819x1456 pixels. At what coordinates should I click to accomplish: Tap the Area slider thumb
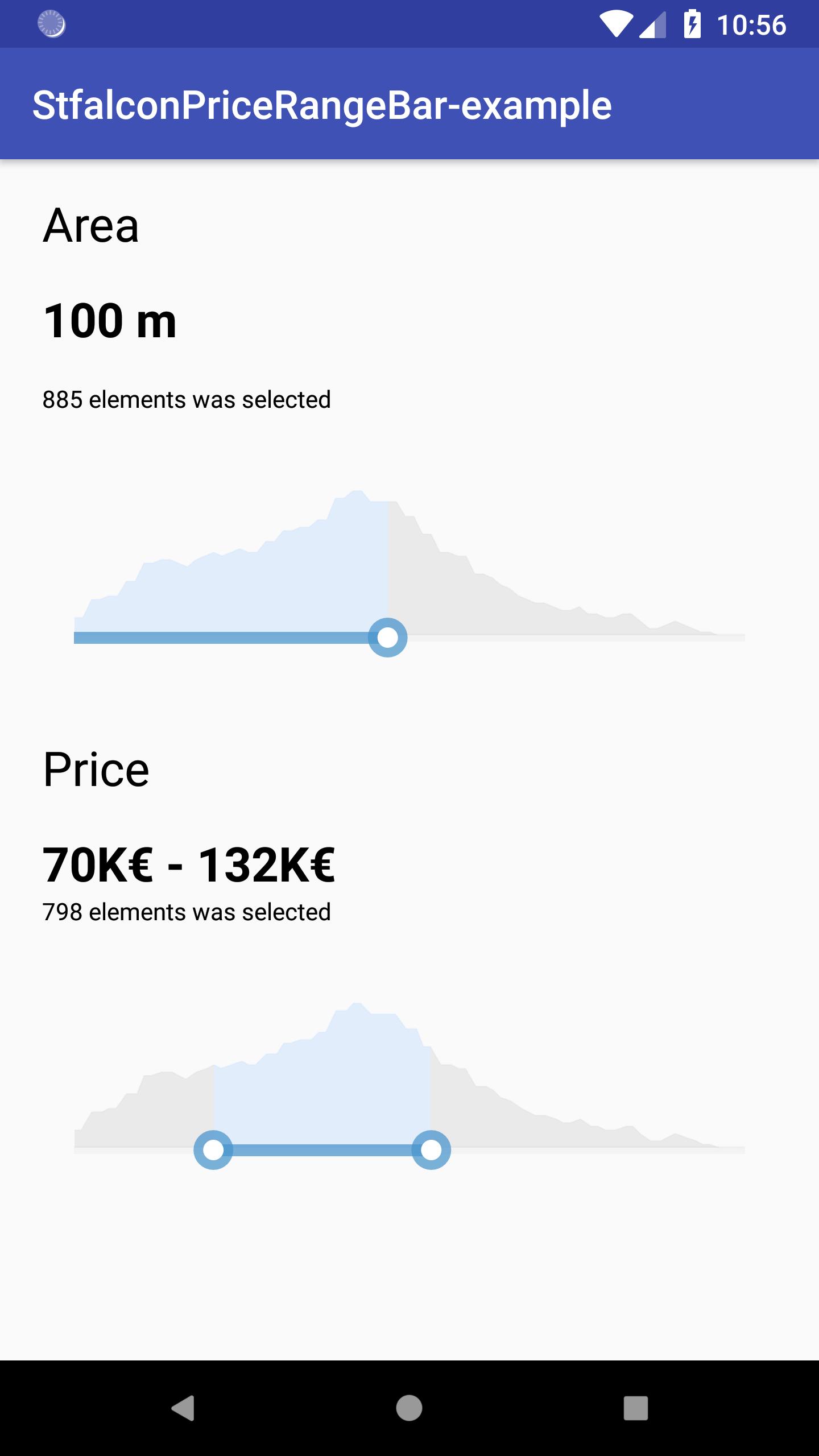(388, 638)
